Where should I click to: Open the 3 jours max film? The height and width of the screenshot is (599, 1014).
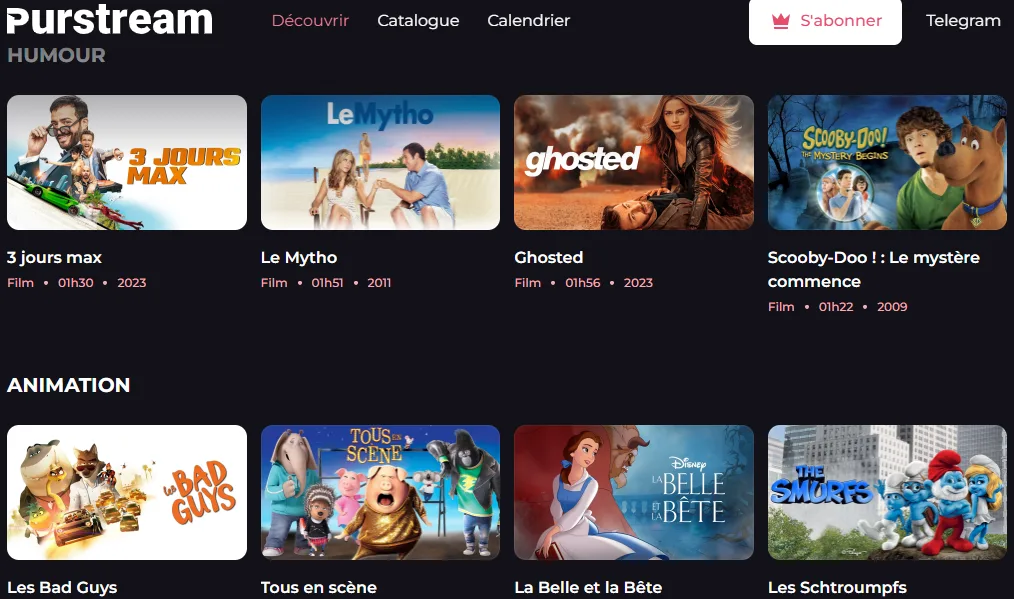click(127, 163)
